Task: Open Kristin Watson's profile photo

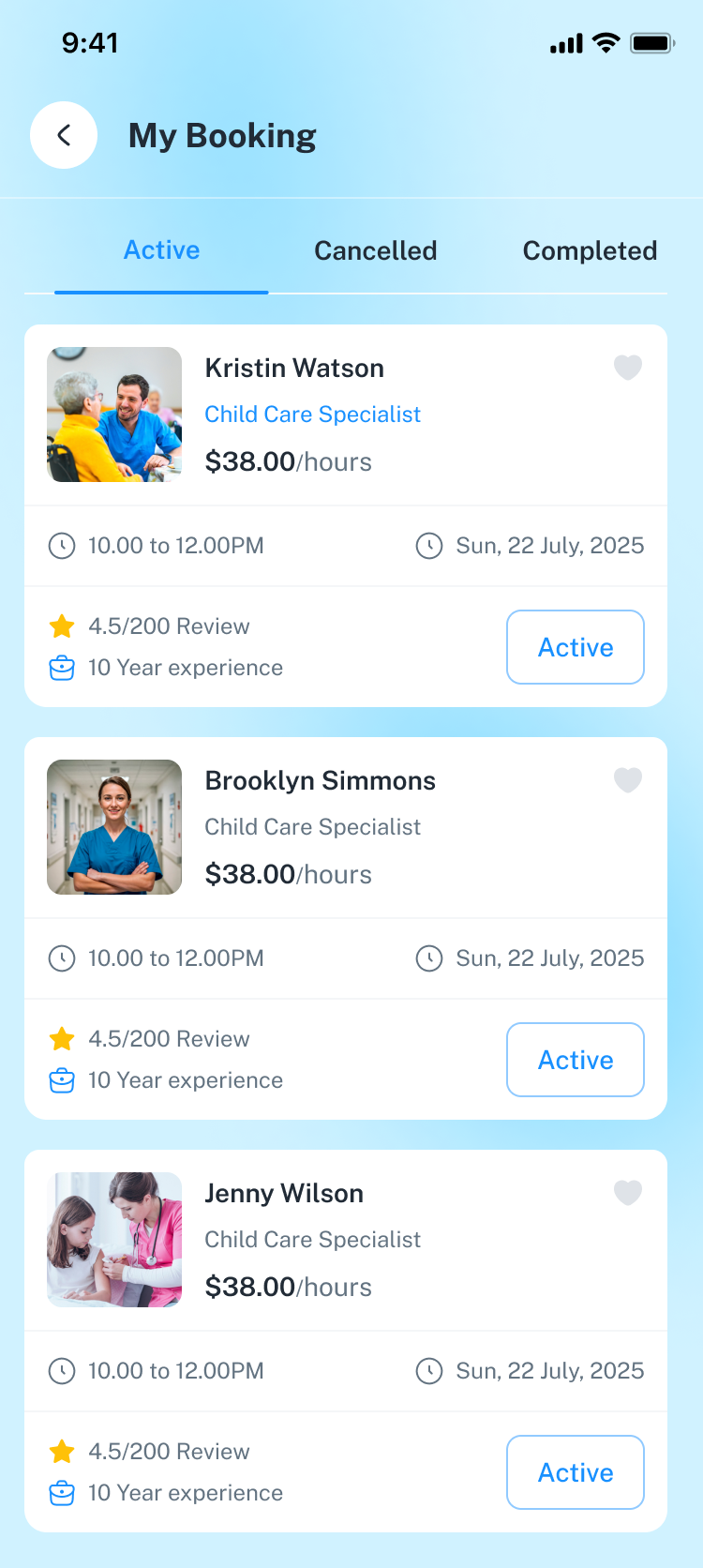Action: [x=114, y=415]
